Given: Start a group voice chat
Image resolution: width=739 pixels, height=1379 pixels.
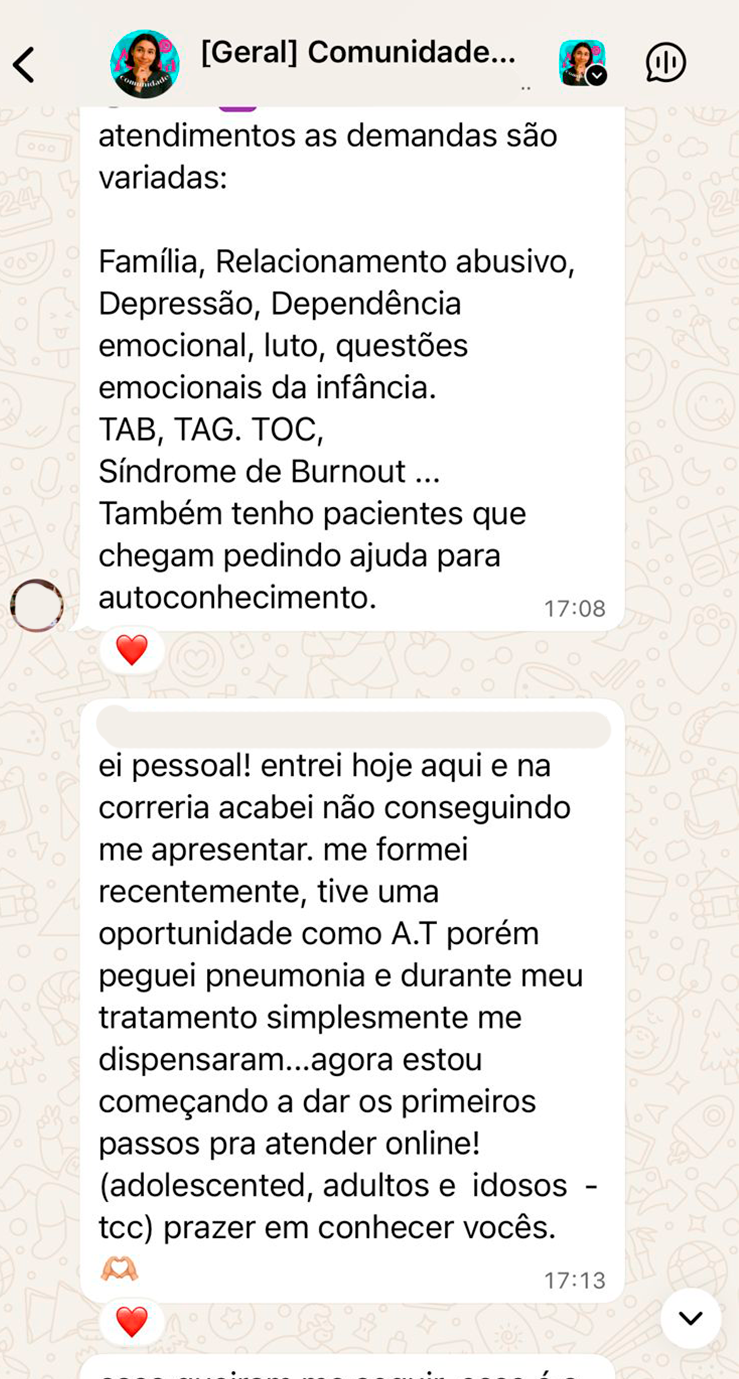Looking at the screenshot, I should pyautogui.click(x=665, y=63).
